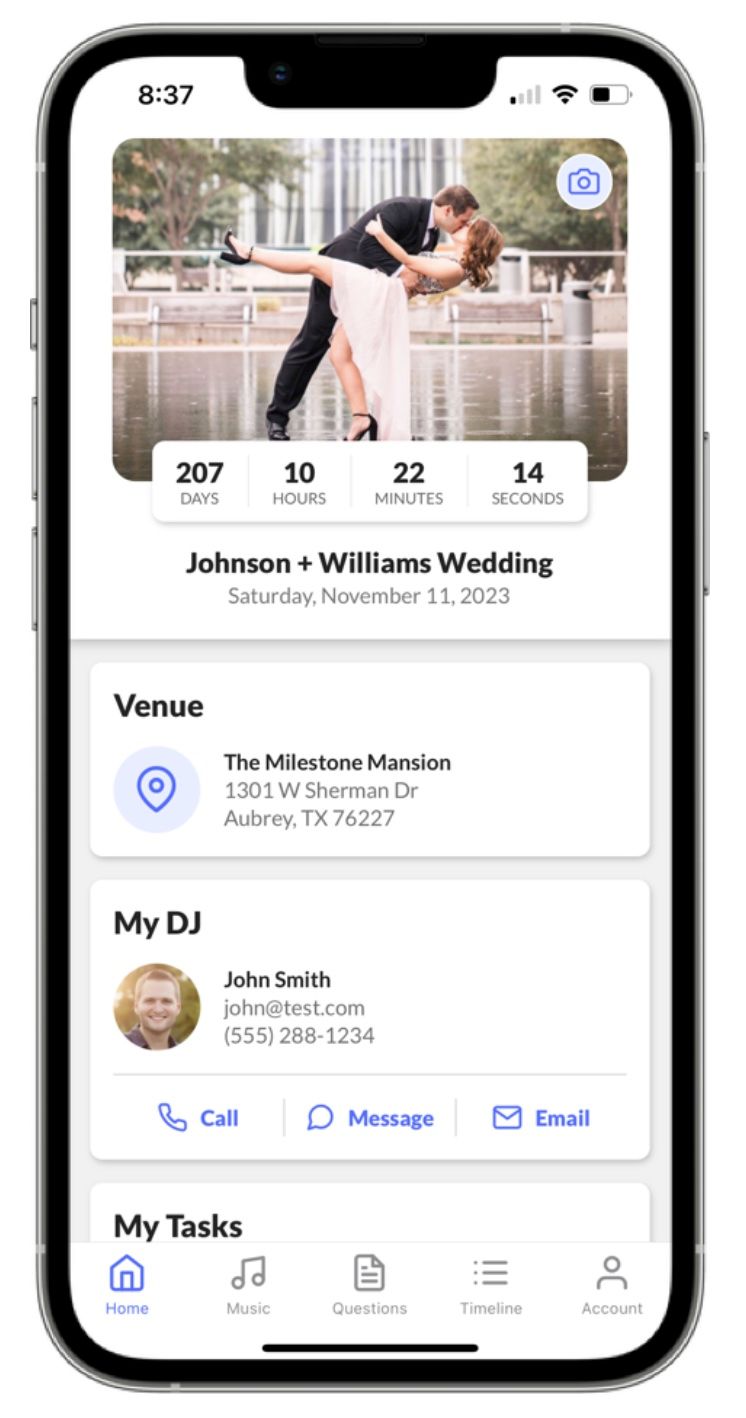Call DJ John Smith
The width and height of the screenshot is (746, 1418).
(x=198, y=1118)
